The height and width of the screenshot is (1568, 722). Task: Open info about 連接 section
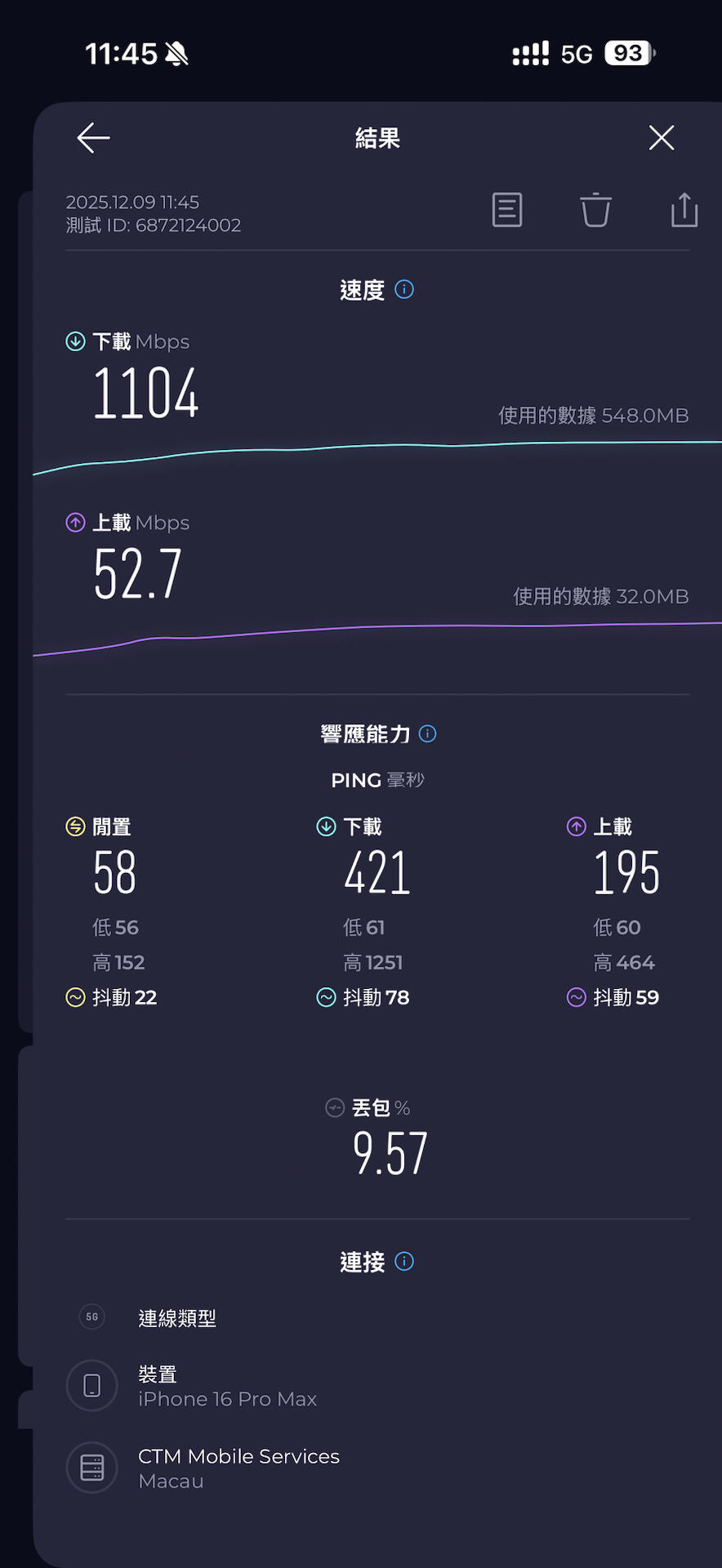(x=404, y=1262)
